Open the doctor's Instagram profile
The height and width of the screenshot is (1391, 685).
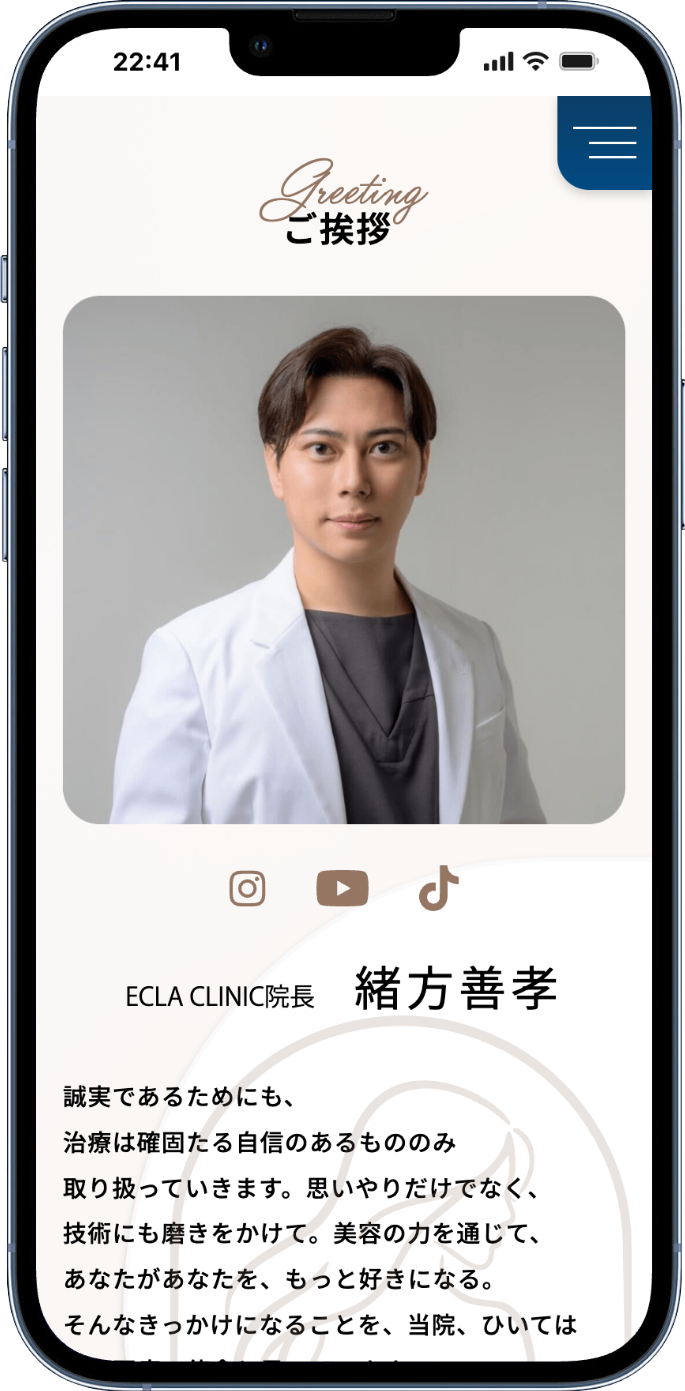pyautogui.click(x=247, y=888)
